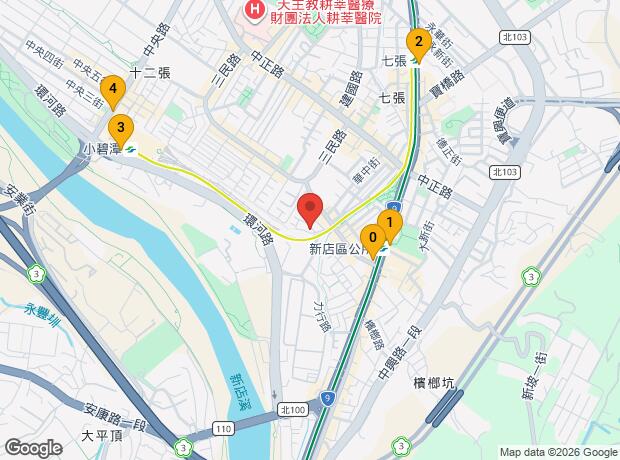Select marker 2 near 七張 station
The height and width of the screenshot is (460, 620).
point(419,45)
